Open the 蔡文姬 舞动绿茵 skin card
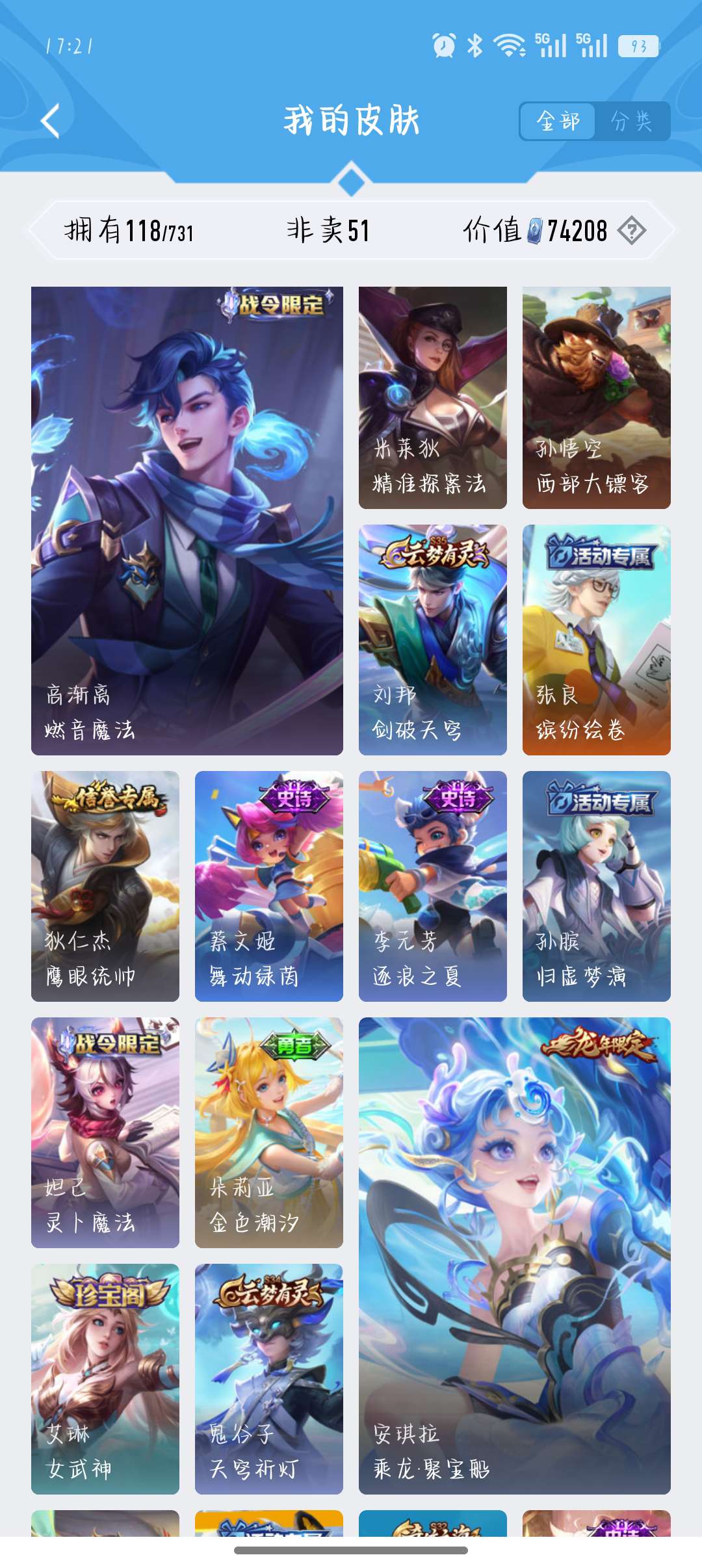The image size is (702, 1568). [269, 885]
